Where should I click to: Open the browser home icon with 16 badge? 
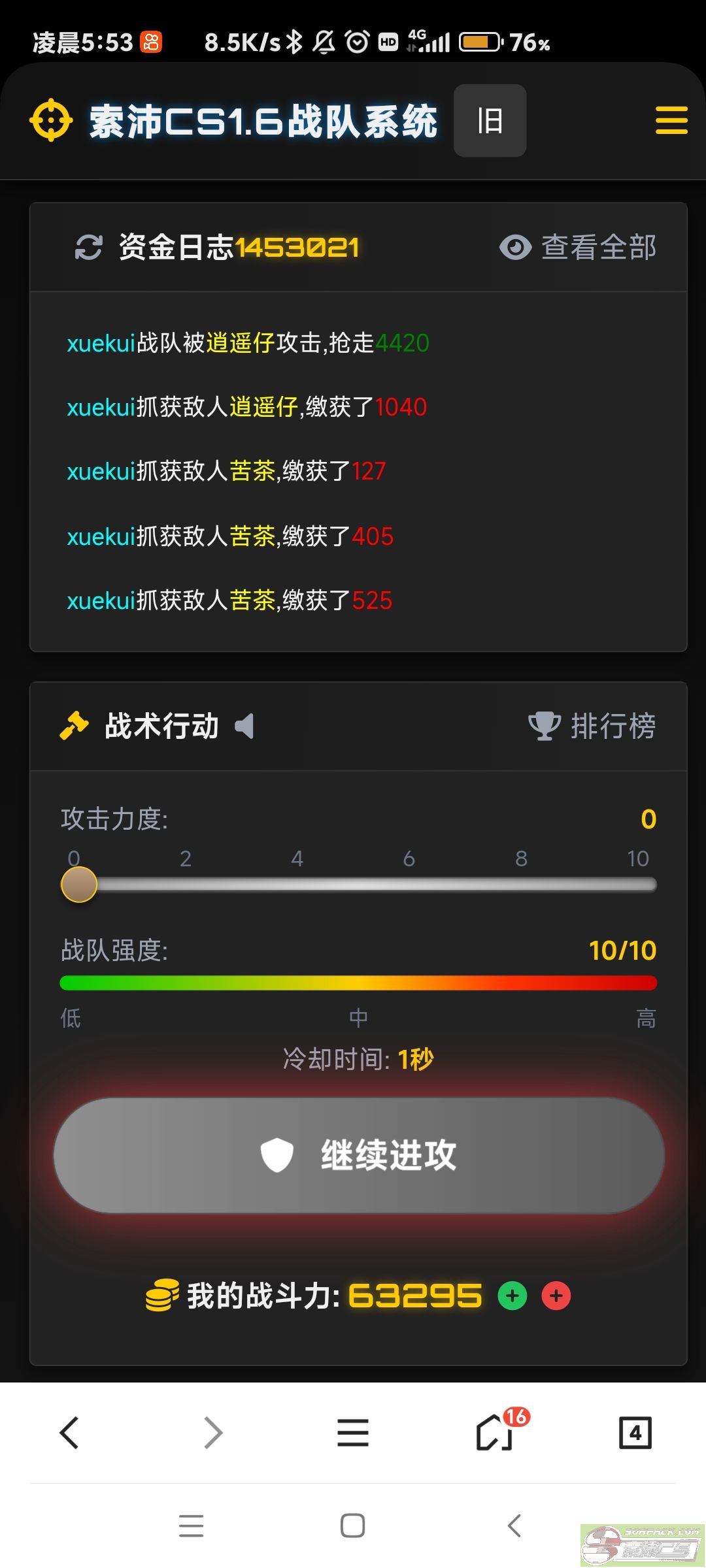point(496,1433)
